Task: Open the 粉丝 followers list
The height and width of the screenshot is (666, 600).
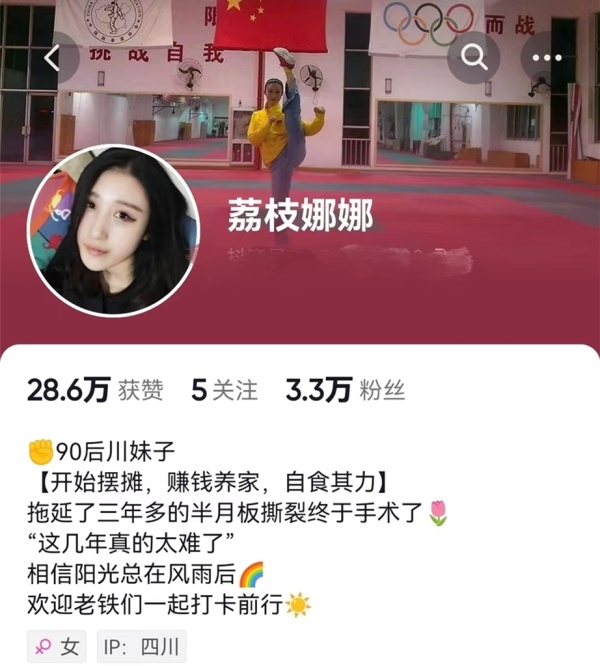Action: click(x=346, y=390)
